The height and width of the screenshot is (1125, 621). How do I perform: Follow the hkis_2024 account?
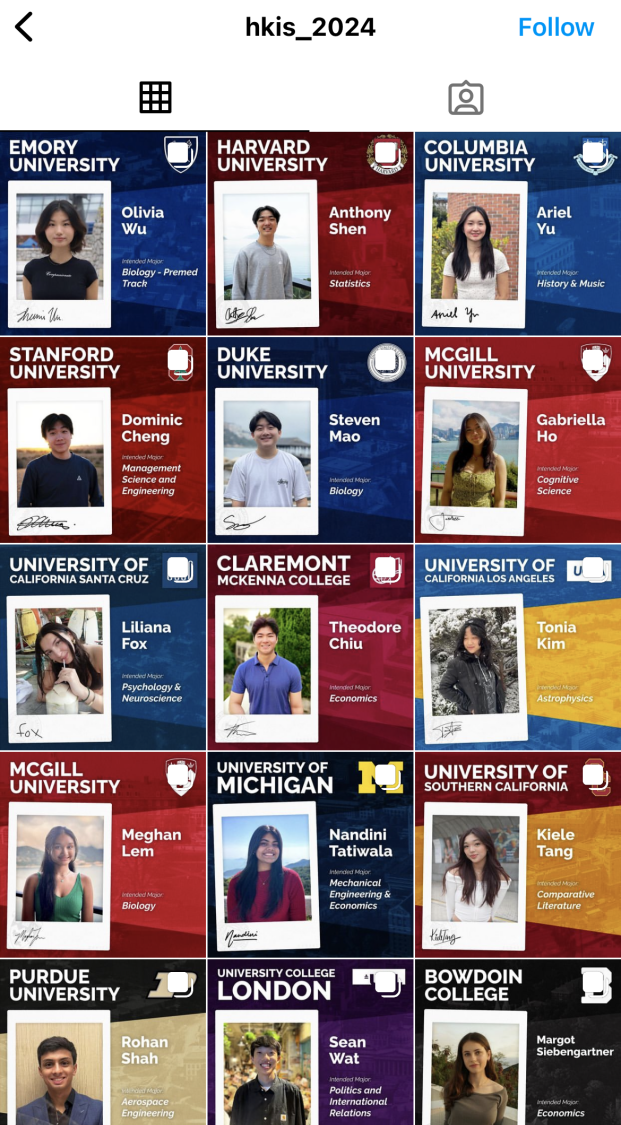pyautogui.click(x=556, y=27)
